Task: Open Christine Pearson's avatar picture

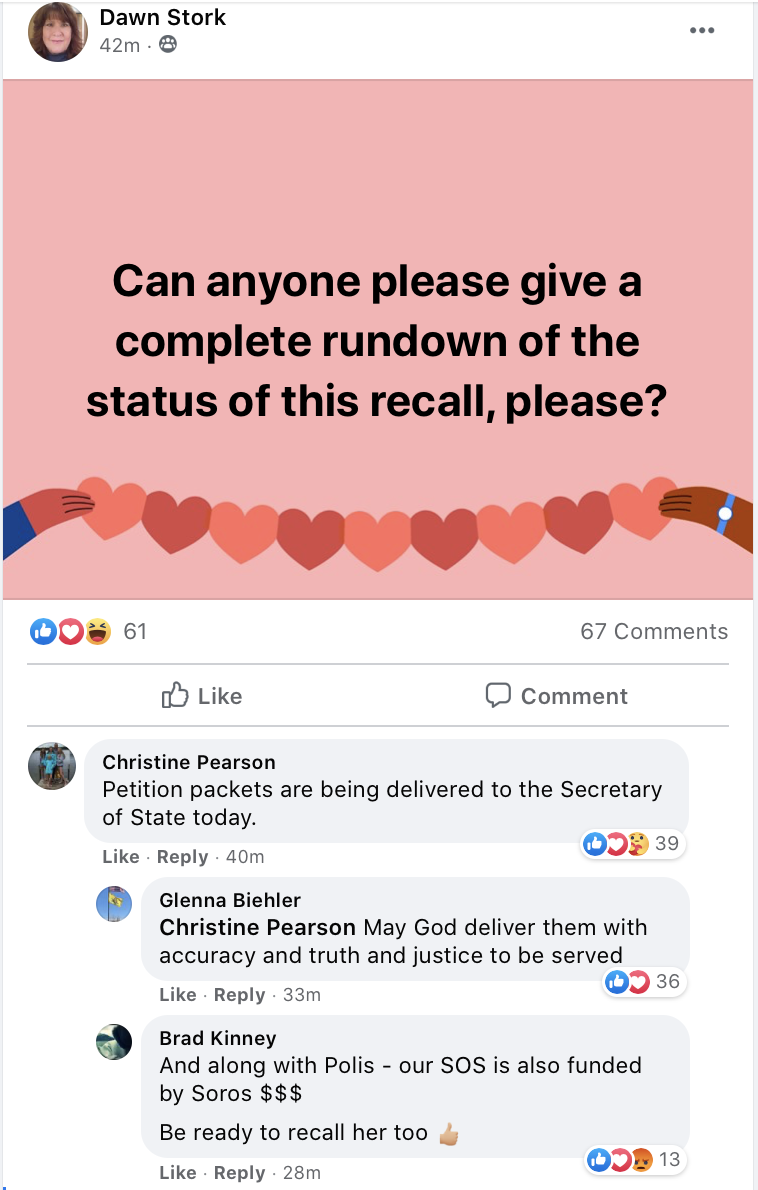Action: (52, 767)
